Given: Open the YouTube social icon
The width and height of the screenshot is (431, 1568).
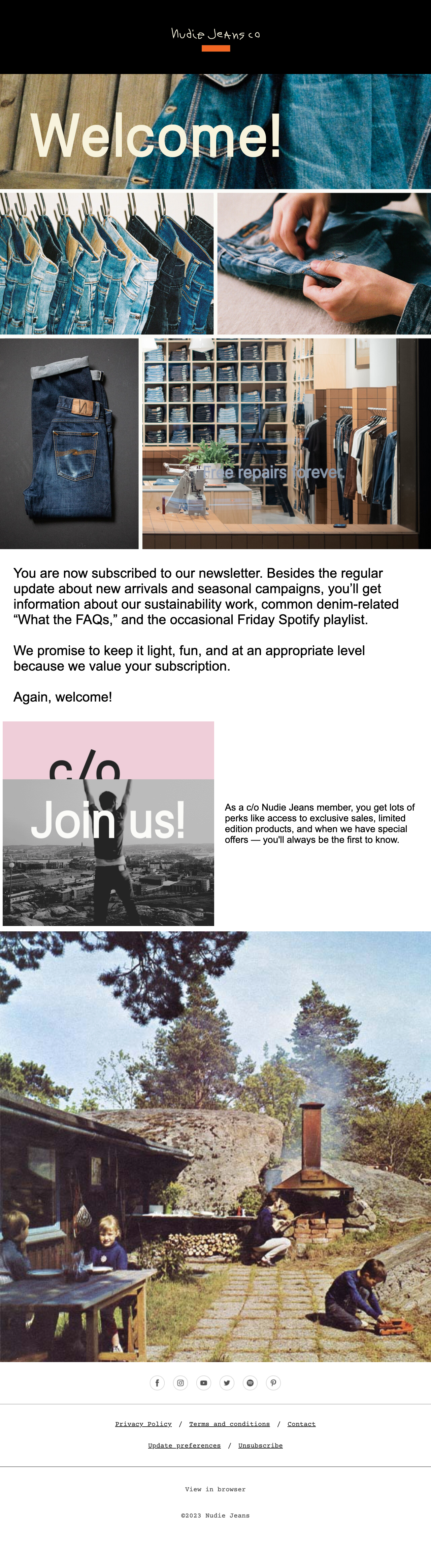Looking at the screenshot, I should tap(203, 1383).
